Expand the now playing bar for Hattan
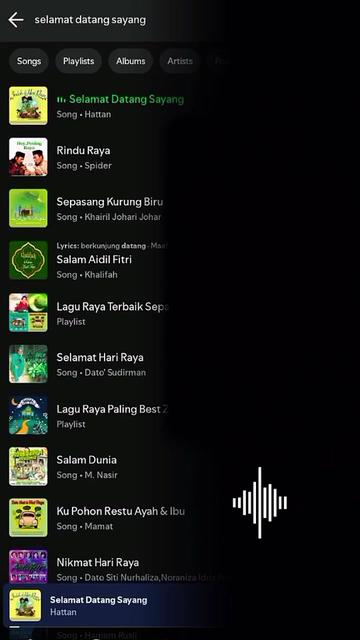This screenshot has width=360, height=640. coord(116,605)
